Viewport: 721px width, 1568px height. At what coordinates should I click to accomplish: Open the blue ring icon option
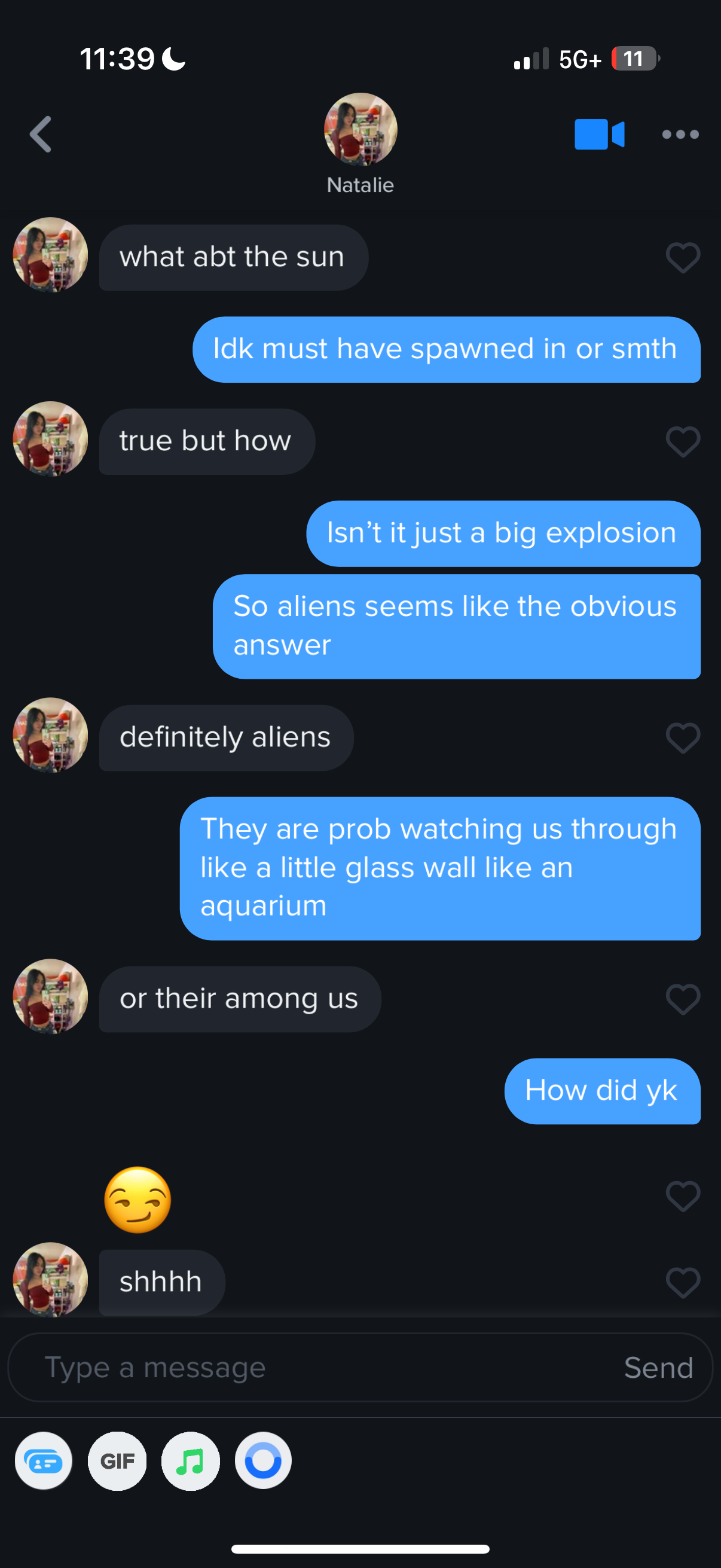pyautogui.click(x=264, y=1461)
